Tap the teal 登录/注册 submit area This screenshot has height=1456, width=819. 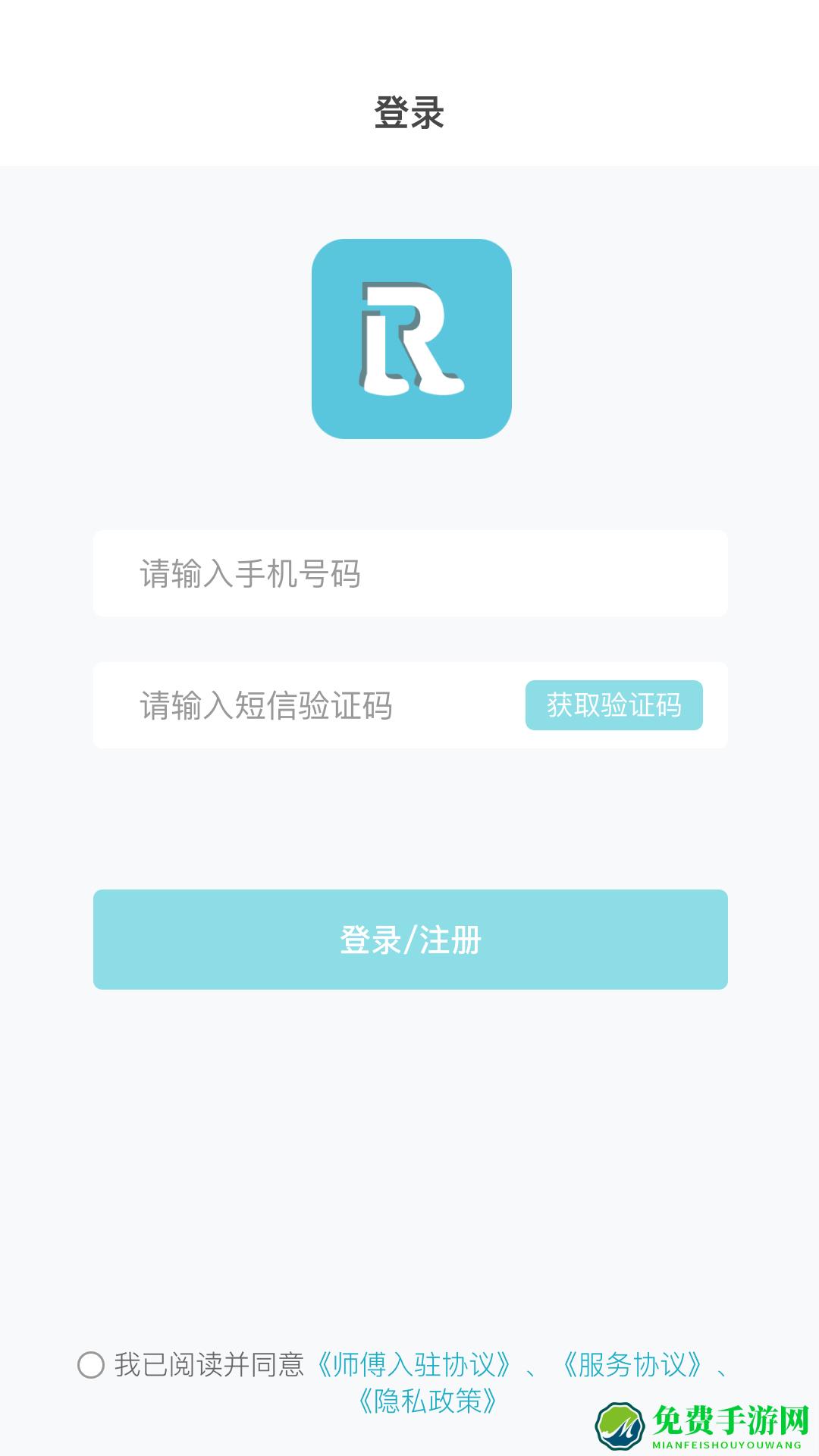[x=409, y=939]
